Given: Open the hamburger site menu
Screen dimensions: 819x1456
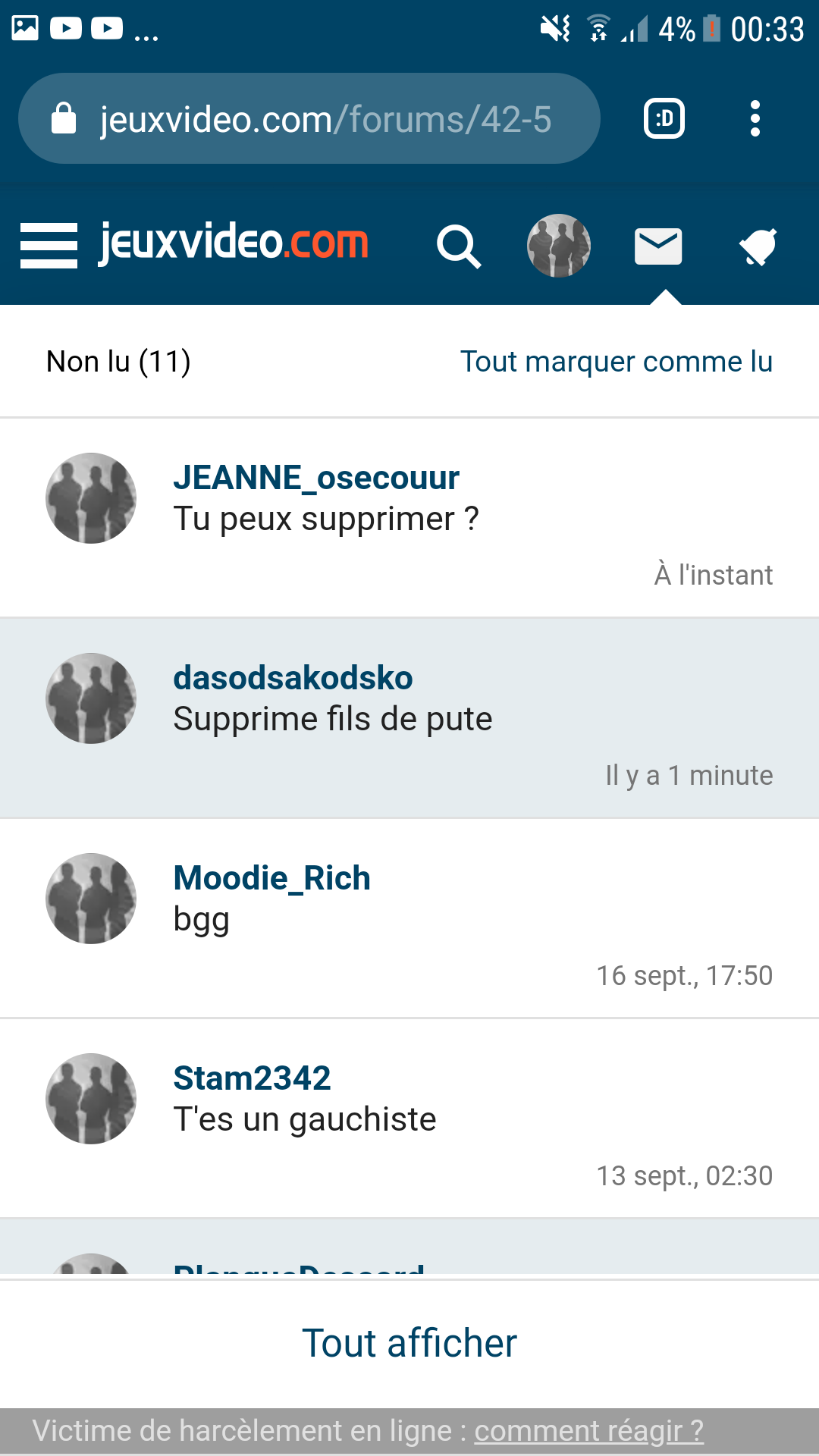Looking at the screenshot, I should point(49,246).
